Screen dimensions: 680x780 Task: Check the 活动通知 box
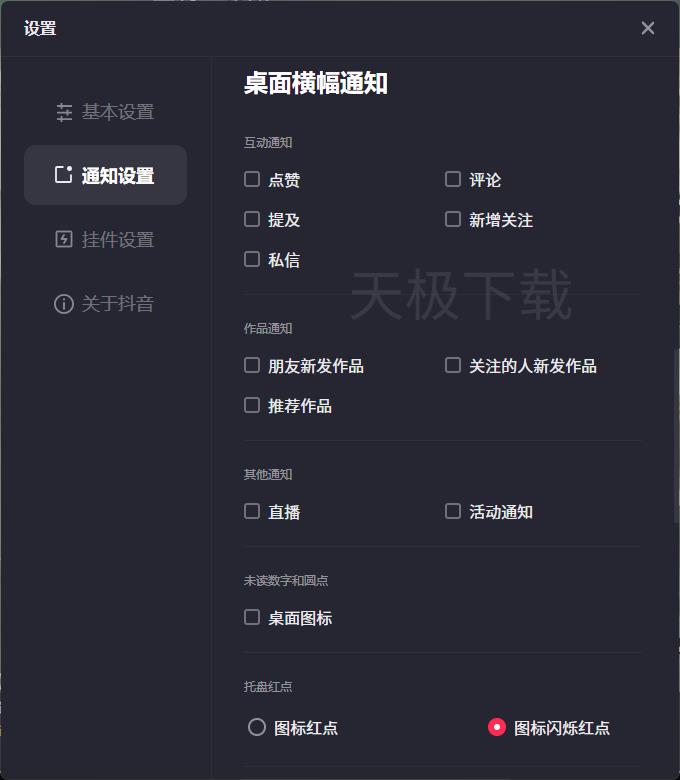[x=453, y=511]
